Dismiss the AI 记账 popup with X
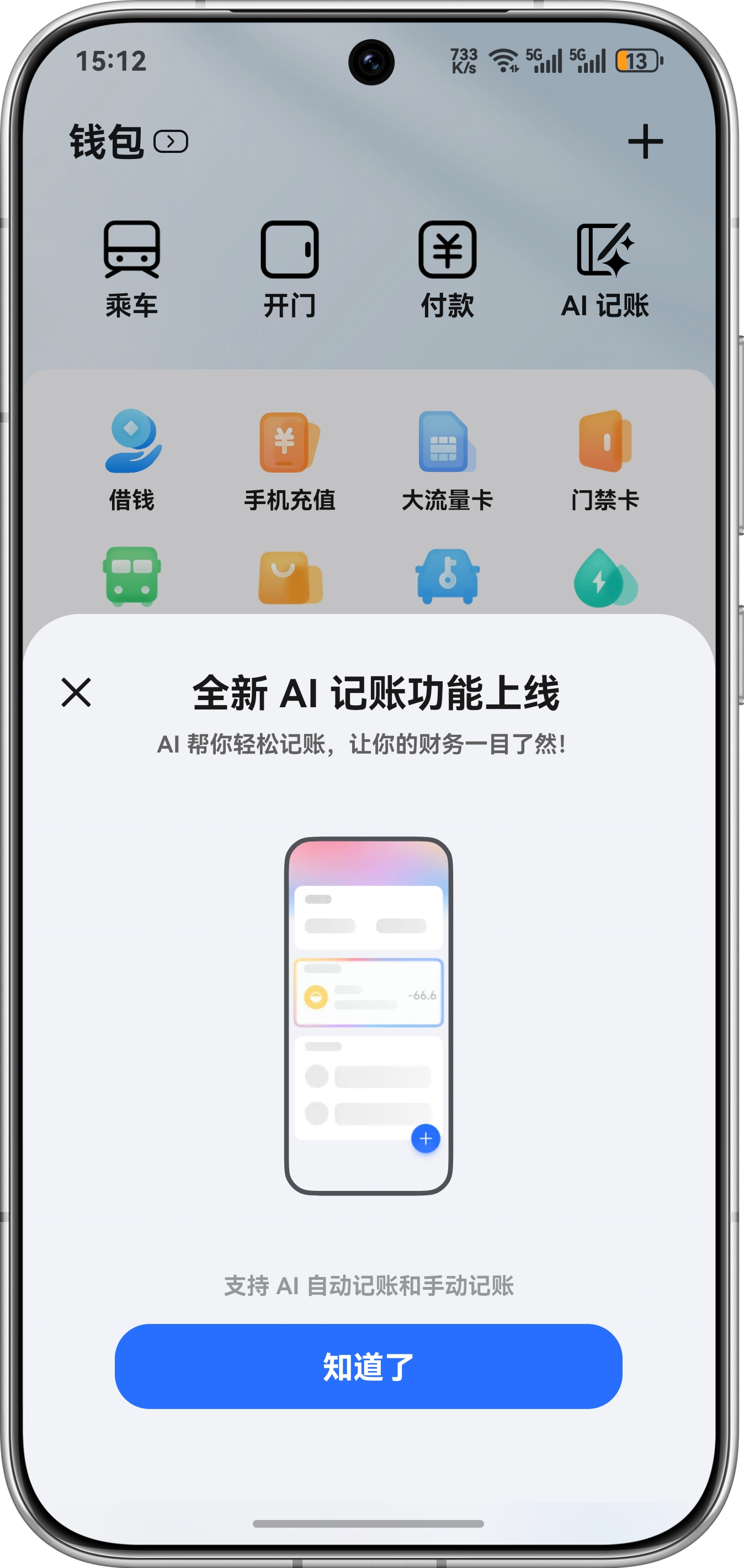 (x=76, y=693)
